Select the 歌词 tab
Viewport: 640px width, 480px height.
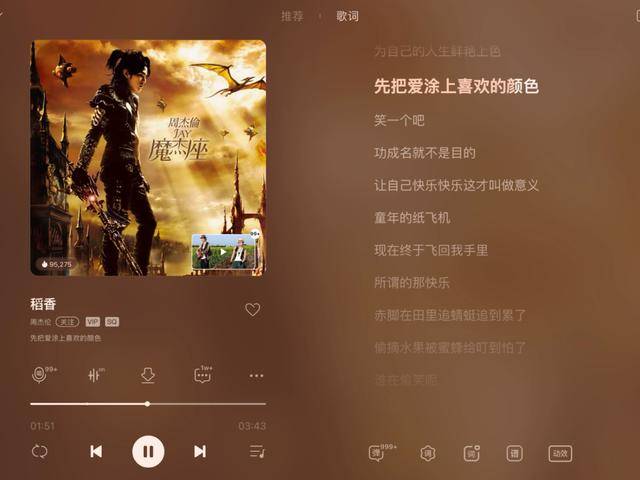pos(347,16)
